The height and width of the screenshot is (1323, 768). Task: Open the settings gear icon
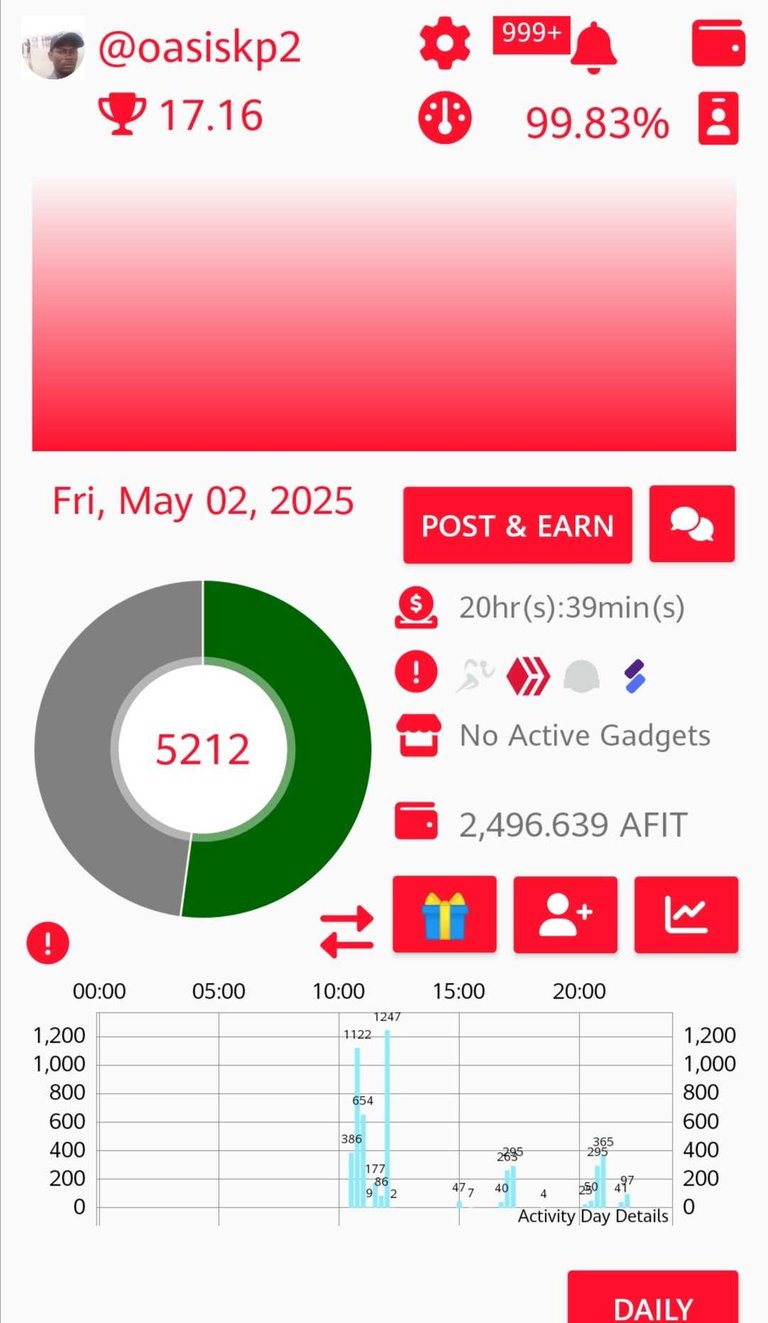(445, 43)
